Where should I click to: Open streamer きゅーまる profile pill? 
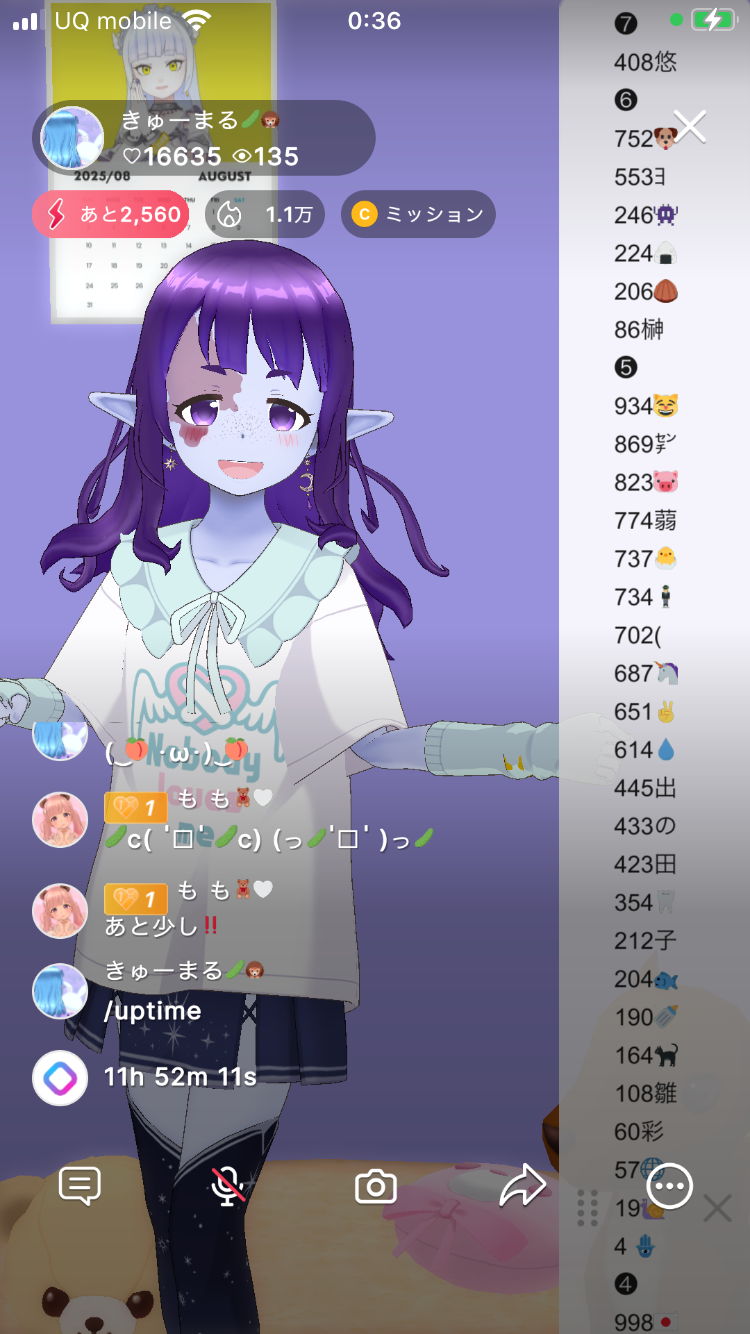pyautogui.click(x=204, y=139)
